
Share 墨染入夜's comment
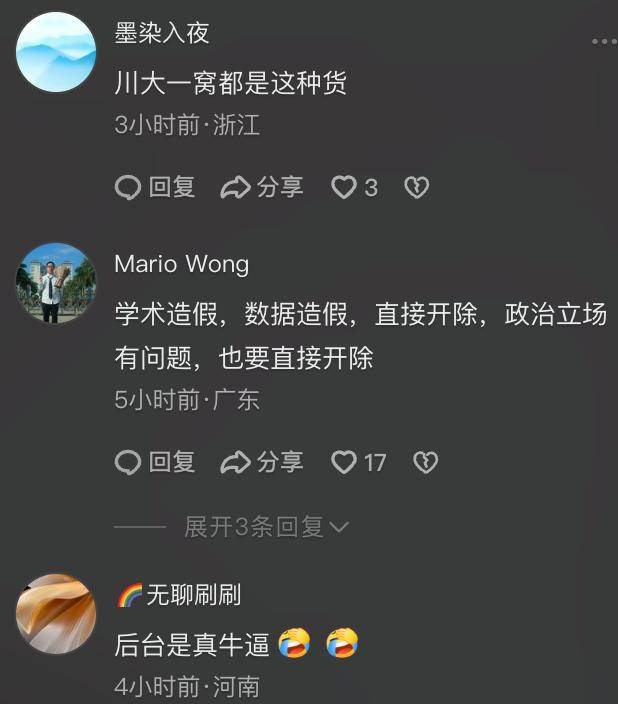pos(261,187)
